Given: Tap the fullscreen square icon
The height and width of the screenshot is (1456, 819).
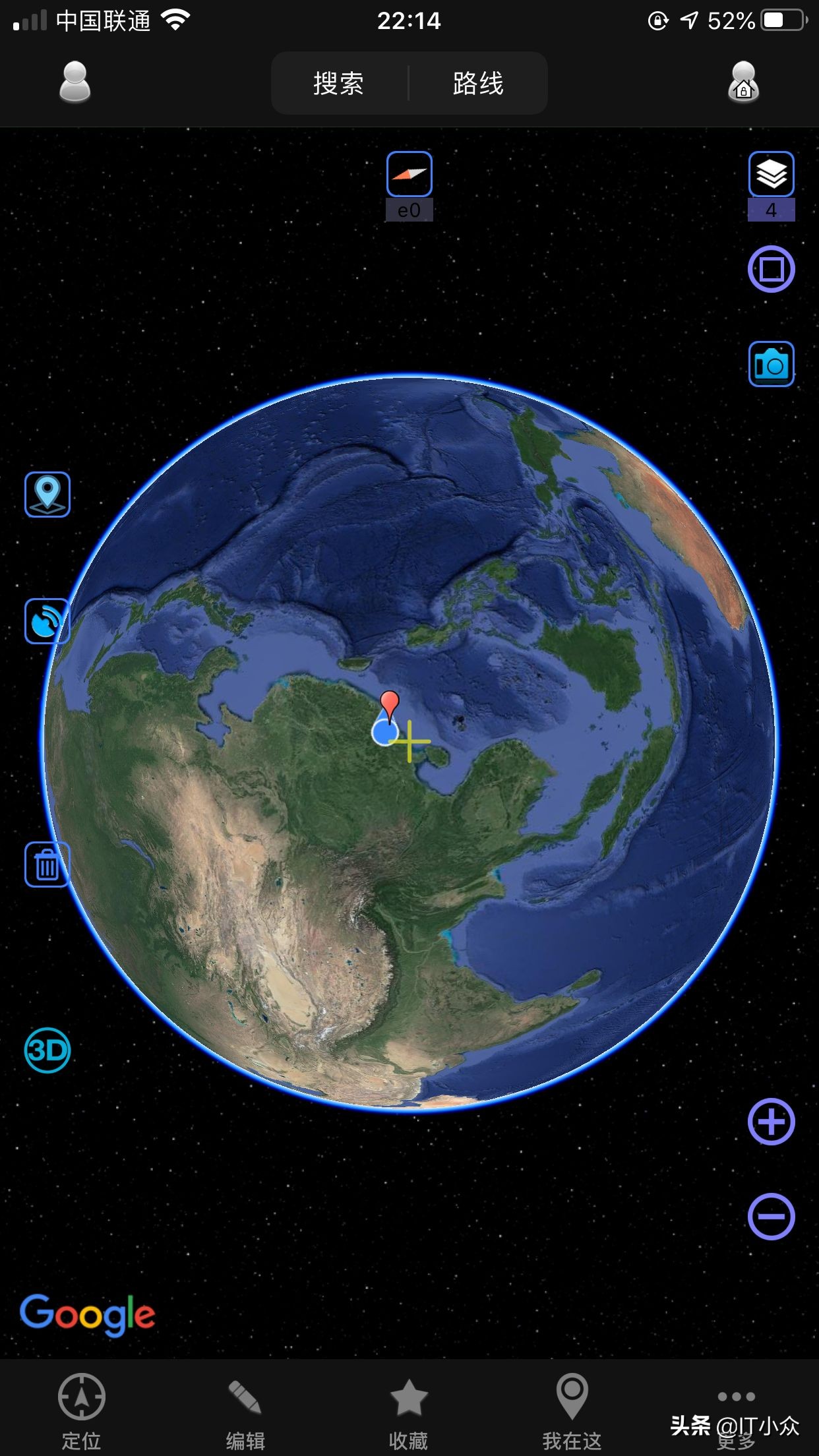Looking at the screenshot, I should (771, 269).
